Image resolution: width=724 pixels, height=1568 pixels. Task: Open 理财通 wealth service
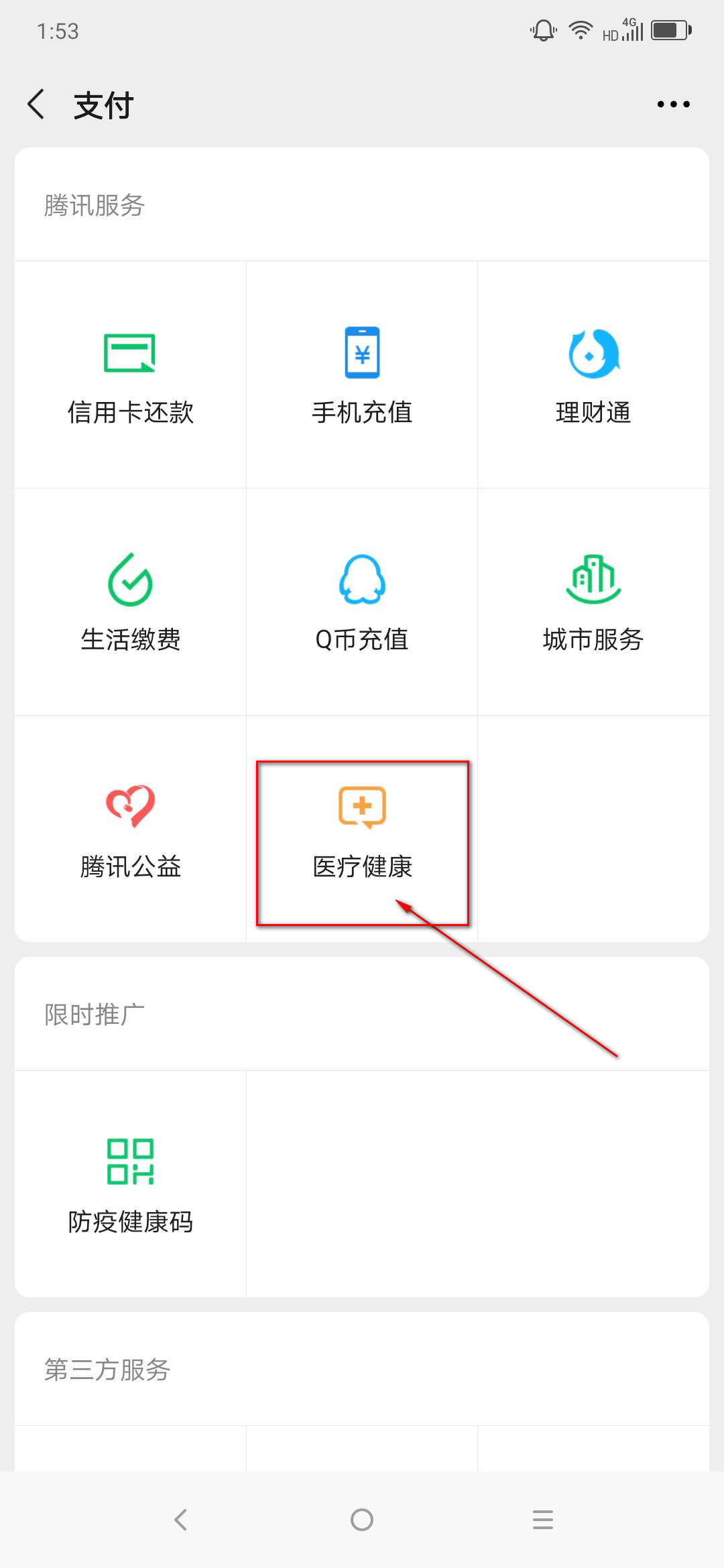click(593, 375)
